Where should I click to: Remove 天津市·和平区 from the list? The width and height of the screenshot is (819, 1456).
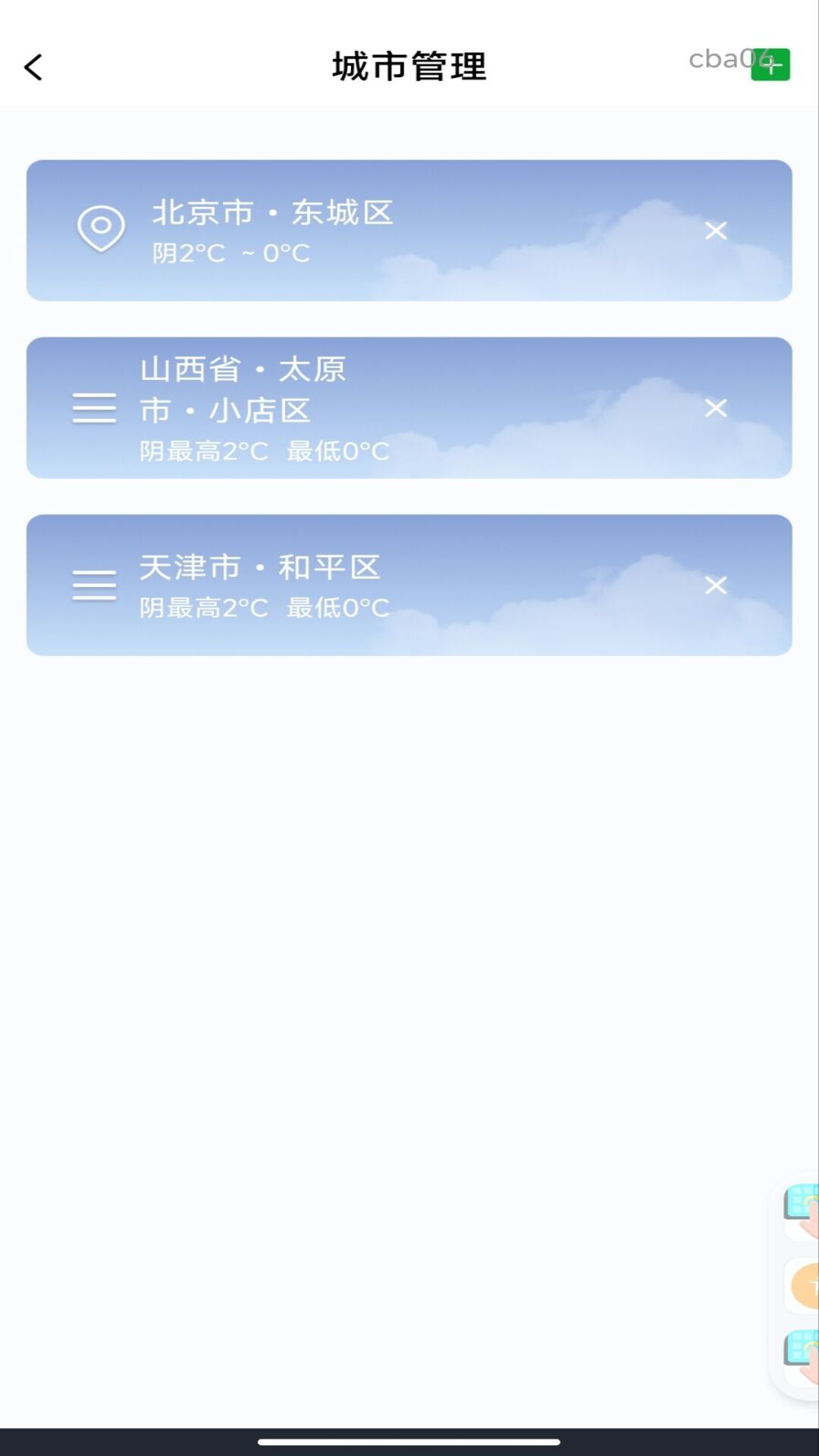pos(715,585)
